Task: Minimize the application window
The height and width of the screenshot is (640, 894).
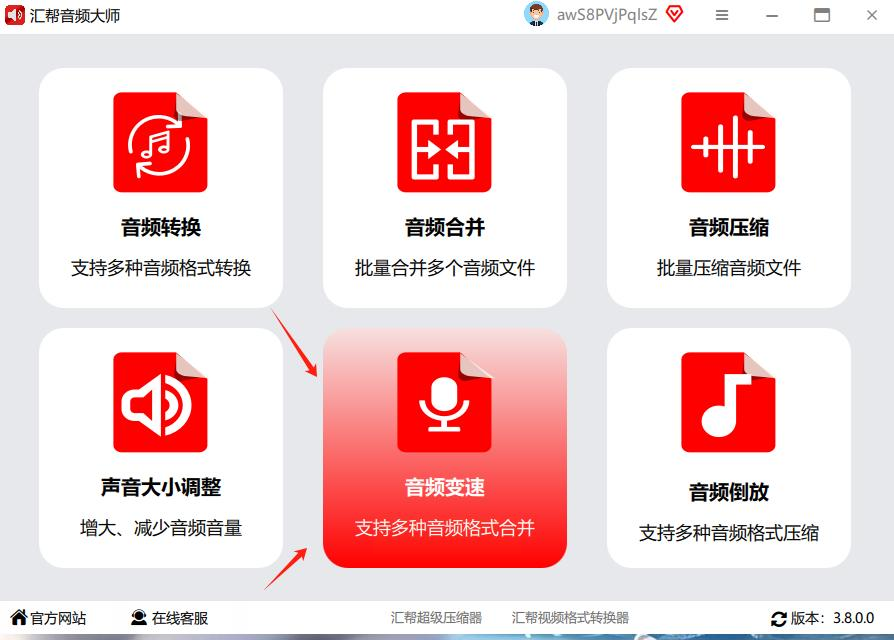Action: pyautogui.click(x=772, y=15)
